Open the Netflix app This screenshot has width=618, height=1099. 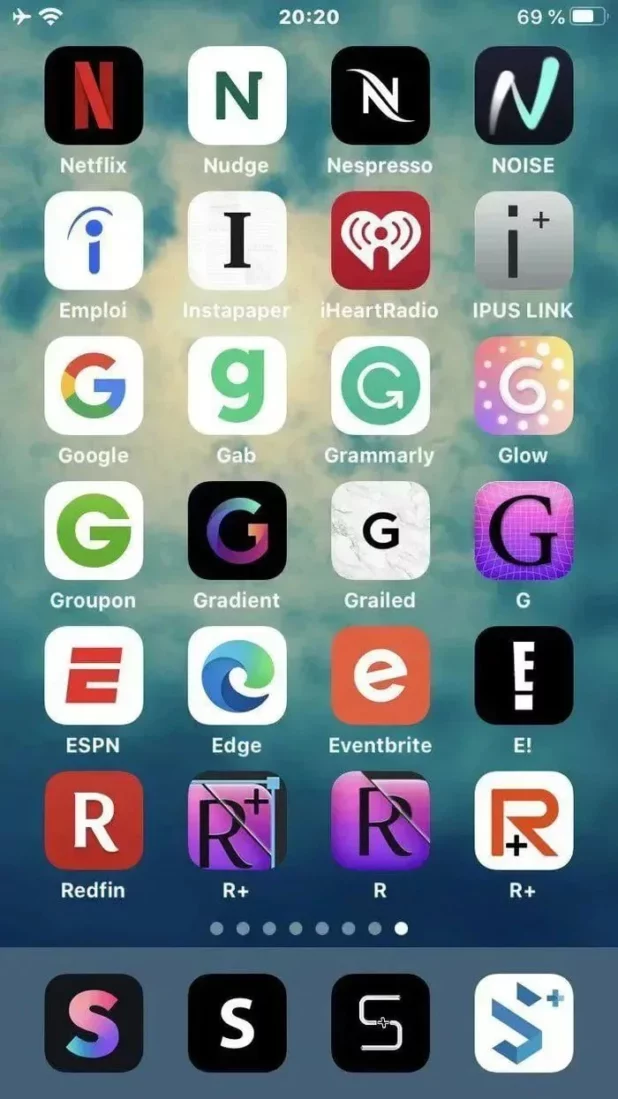[94, 96]
